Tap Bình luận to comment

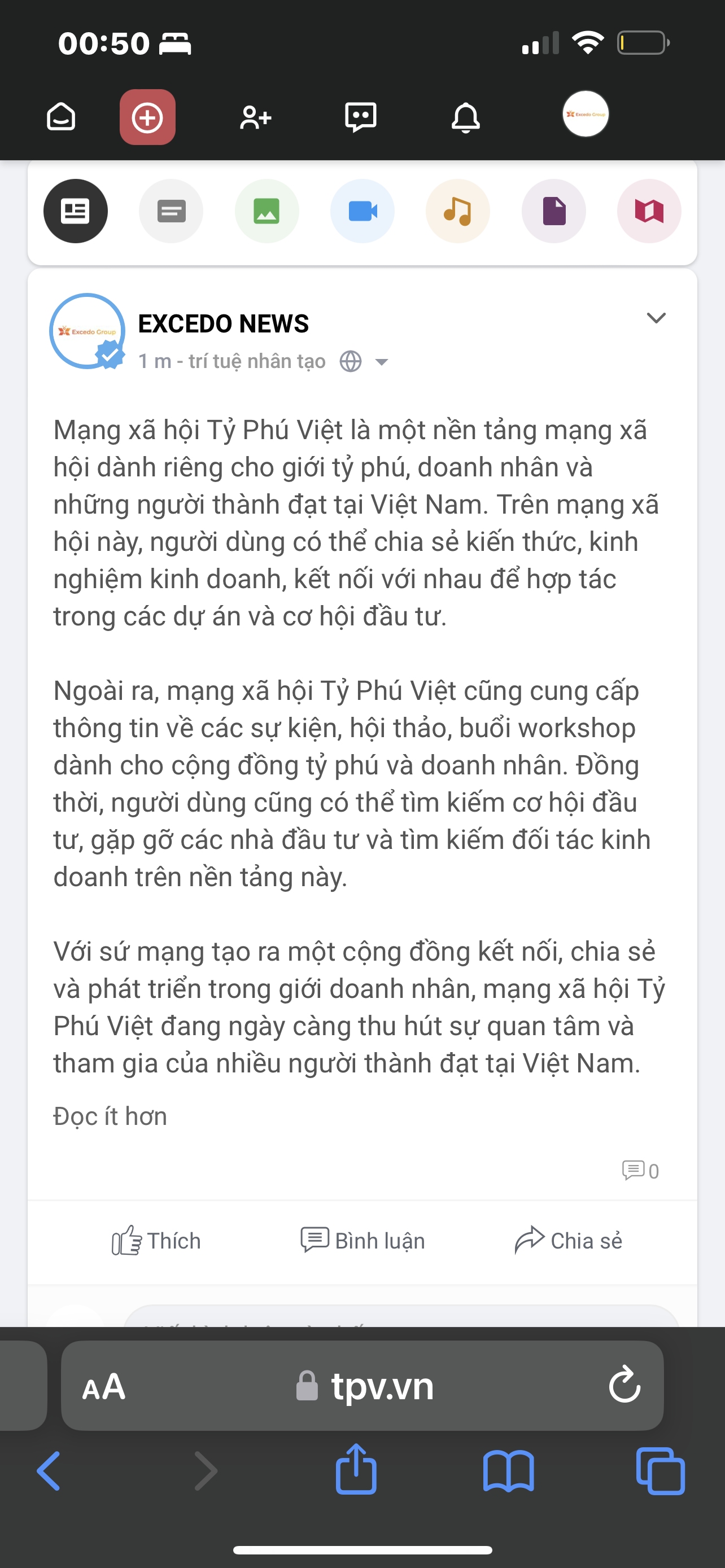[363, 1241]
